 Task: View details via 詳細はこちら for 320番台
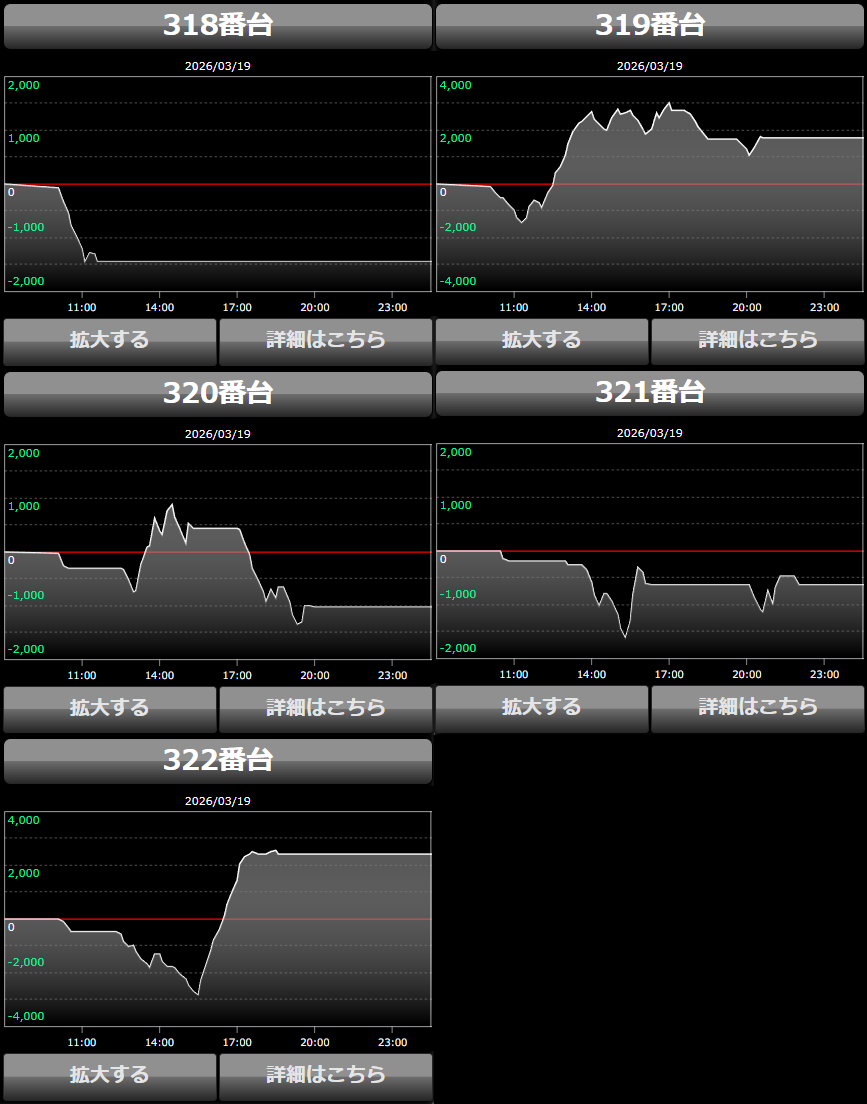326,709
